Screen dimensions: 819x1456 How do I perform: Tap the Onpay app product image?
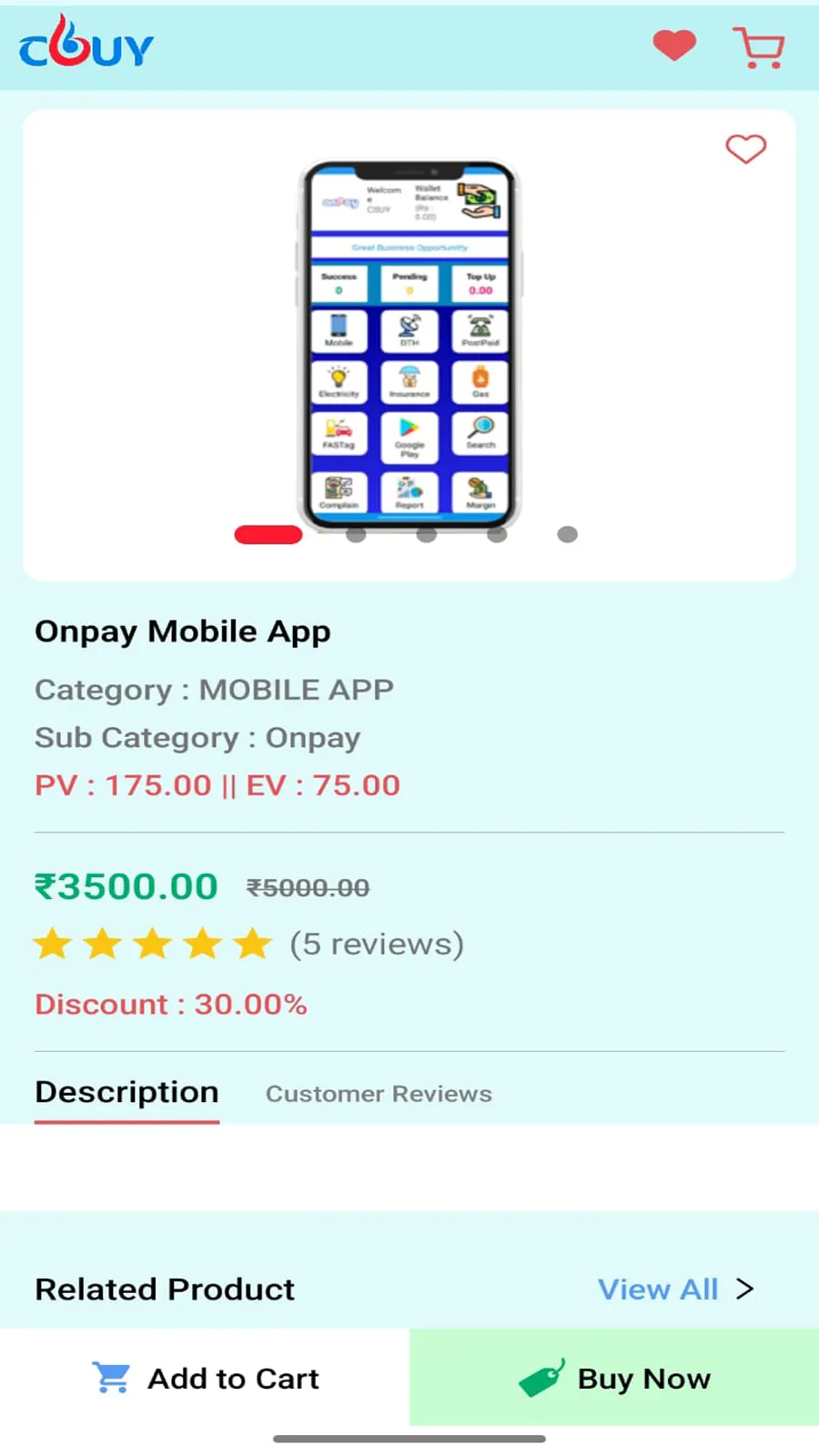(x=409, y=346)
